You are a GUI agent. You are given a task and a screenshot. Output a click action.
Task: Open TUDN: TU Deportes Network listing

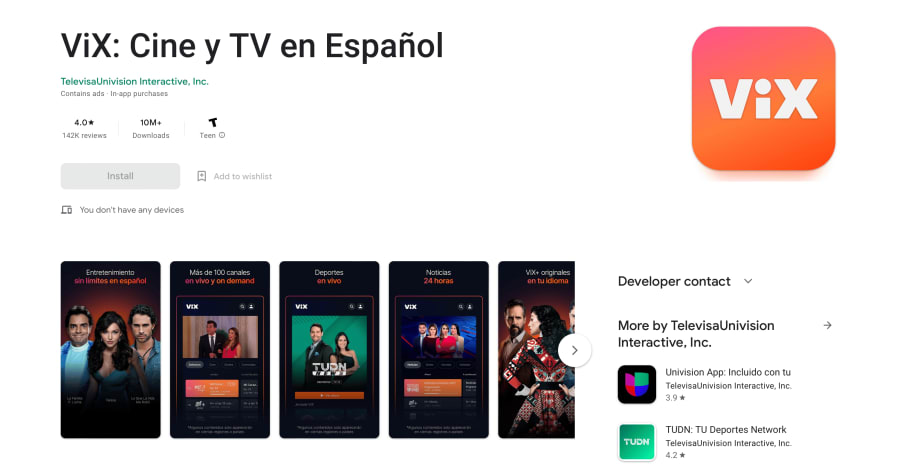727,441
